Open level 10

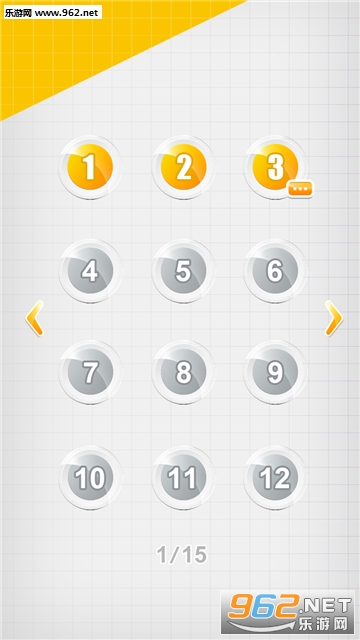click(90, 478)
